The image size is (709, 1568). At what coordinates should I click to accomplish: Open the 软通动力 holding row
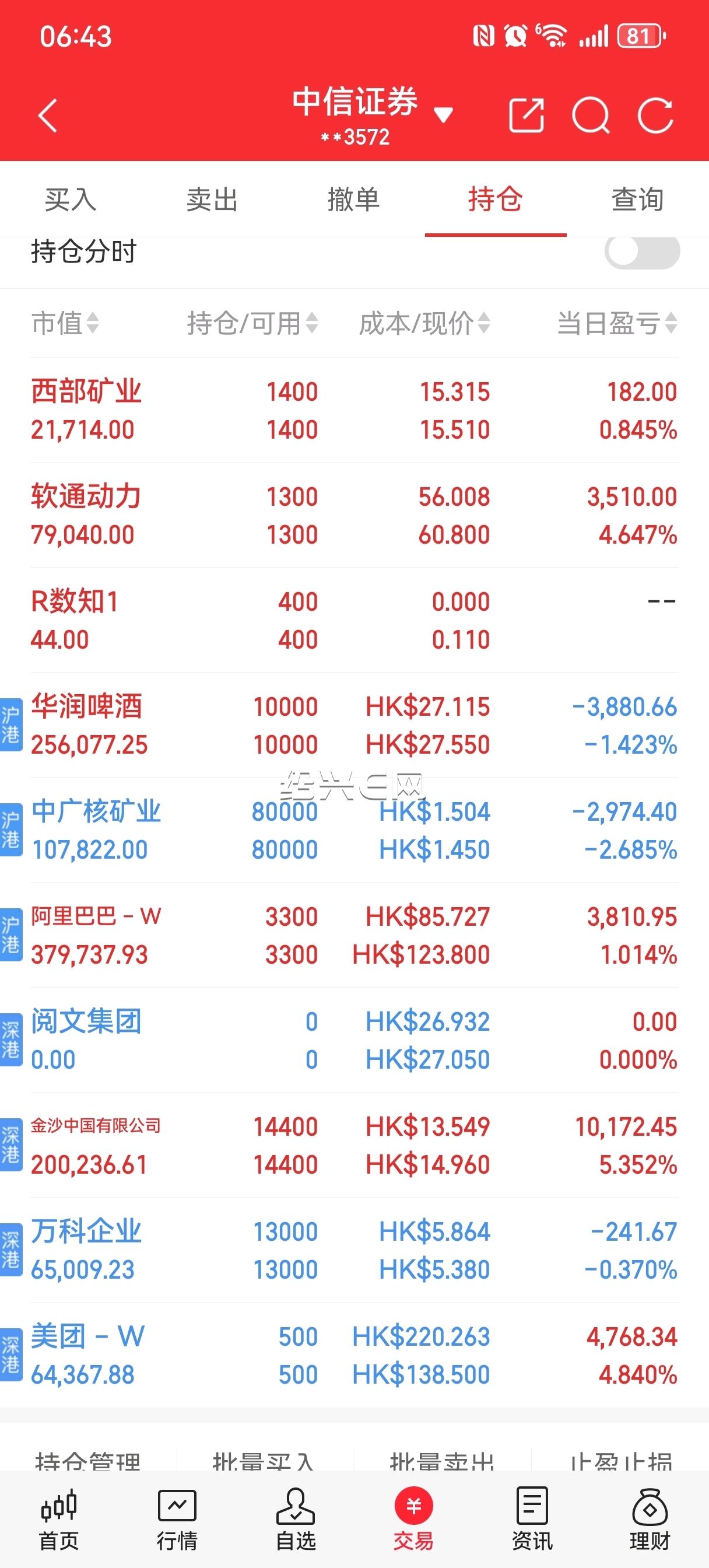point(354,516)
